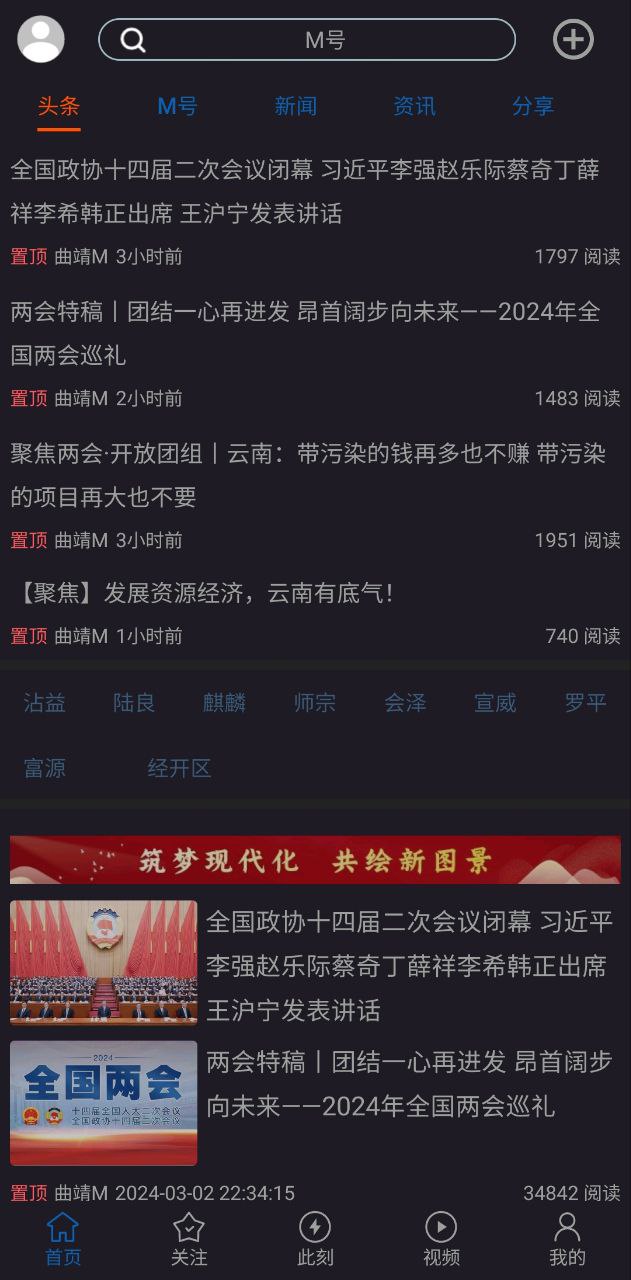
Task: Tap the M号 search box
Action: pyautogui.click(x=307, y=40)
